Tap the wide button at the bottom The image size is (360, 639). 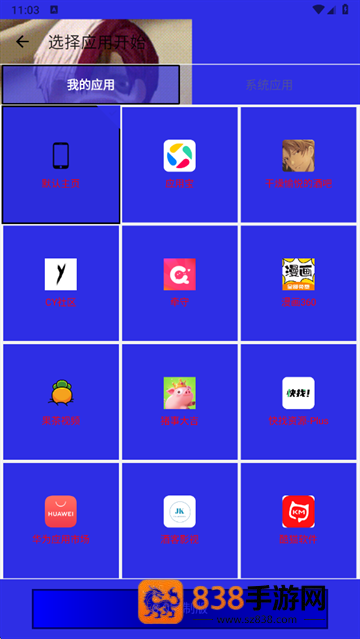180,609
